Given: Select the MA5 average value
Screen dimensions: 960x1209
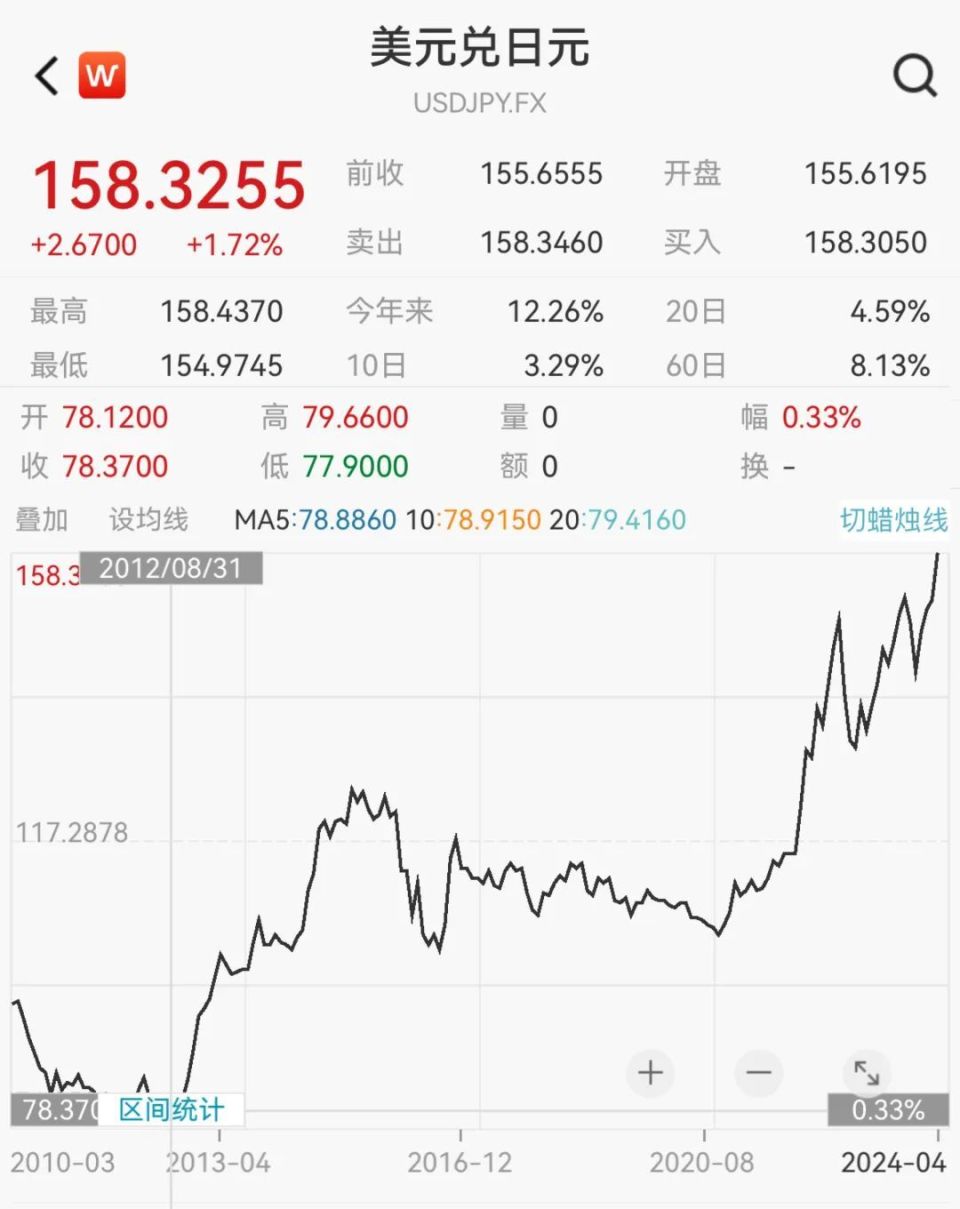Looking at the screenshot, I should tap(313, 520).
